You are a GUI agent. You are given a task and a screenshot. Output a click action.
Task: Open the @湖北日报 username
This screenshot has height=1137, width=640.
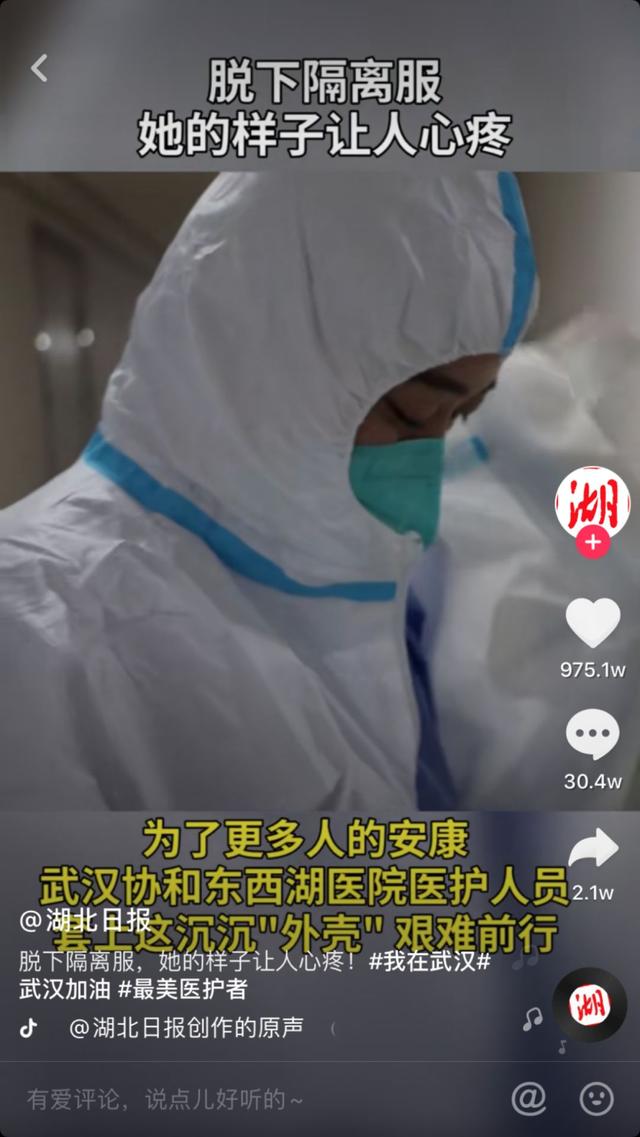(86, 920)
